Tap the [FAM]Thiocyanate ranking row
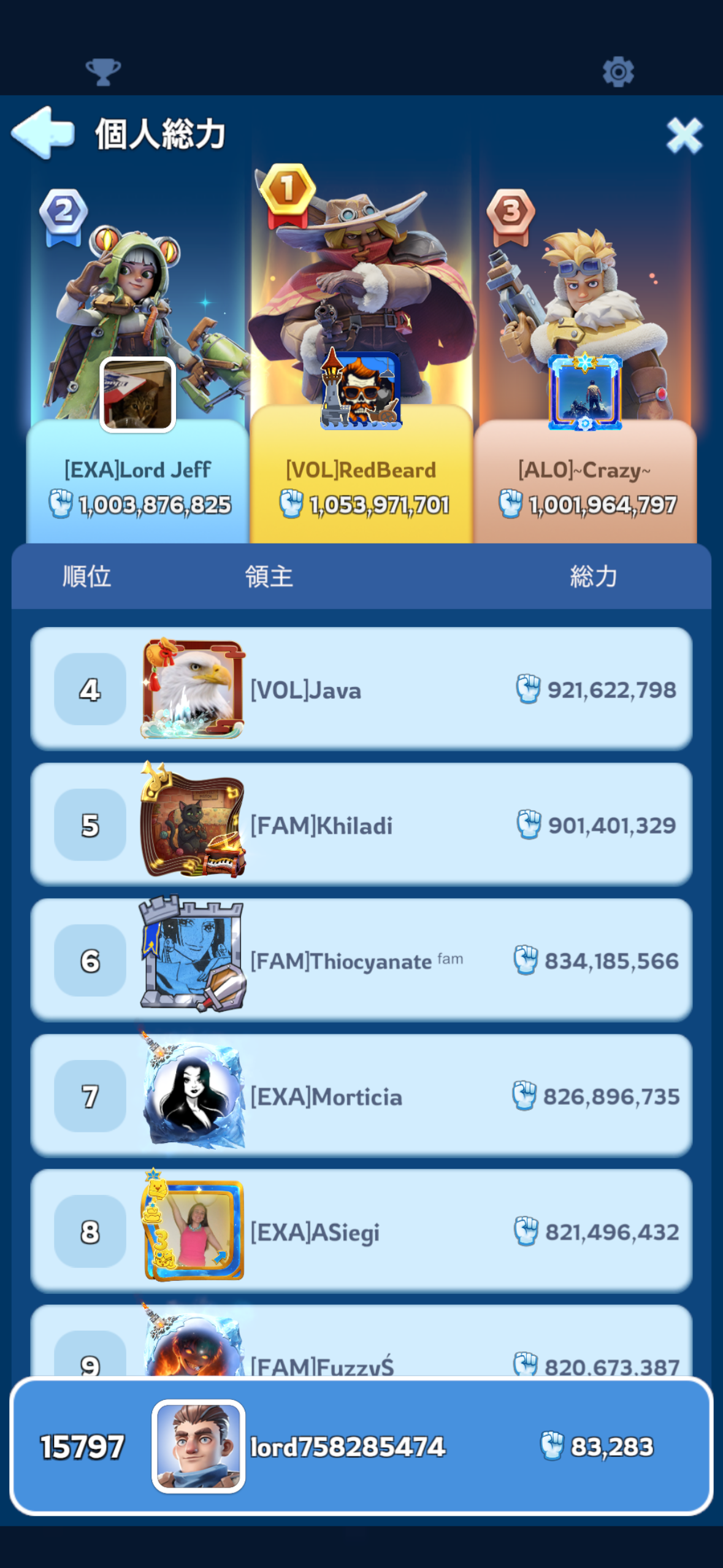Viewport: 723px width, 1568px height. 361,960
